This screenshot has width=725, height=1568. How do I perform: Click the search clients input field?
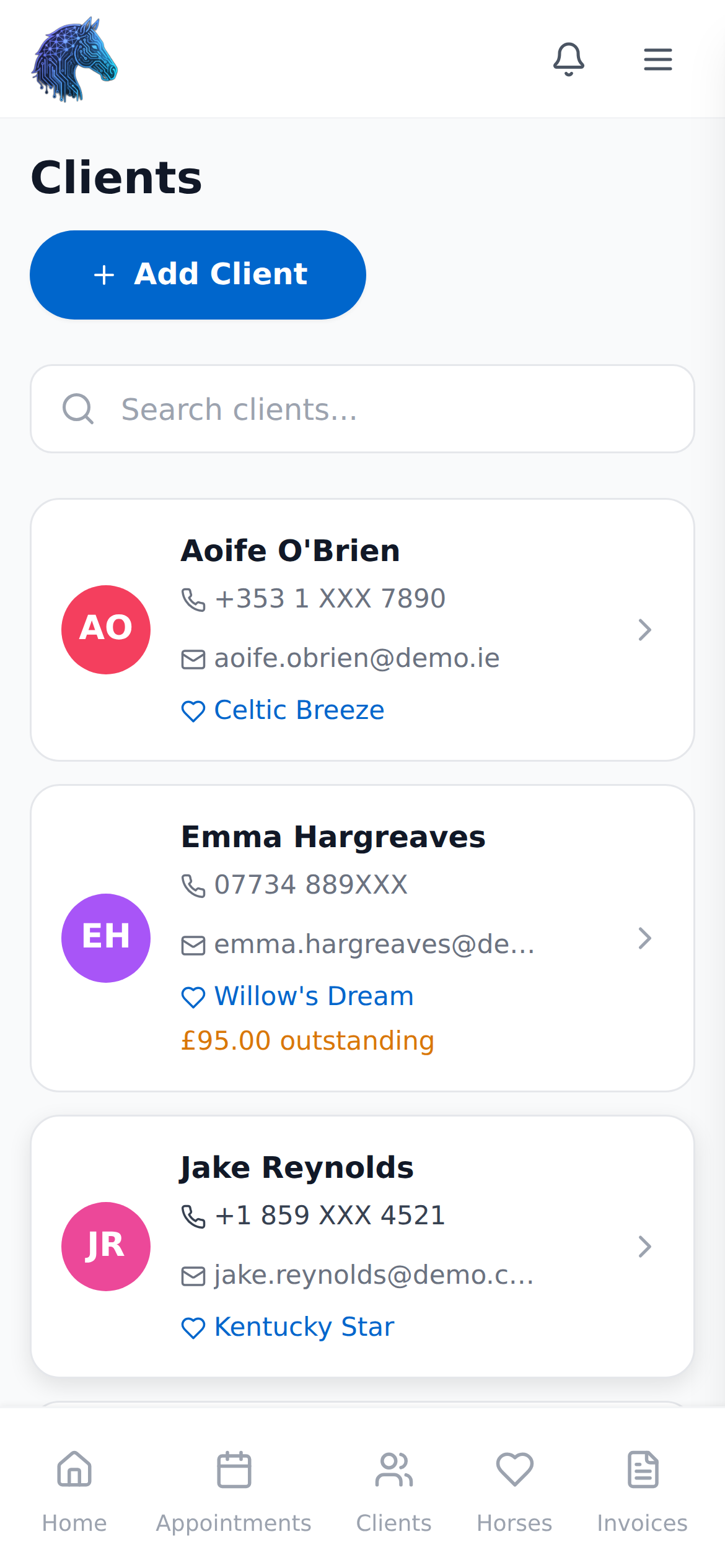pyautogui.click(x=362, y=409)
